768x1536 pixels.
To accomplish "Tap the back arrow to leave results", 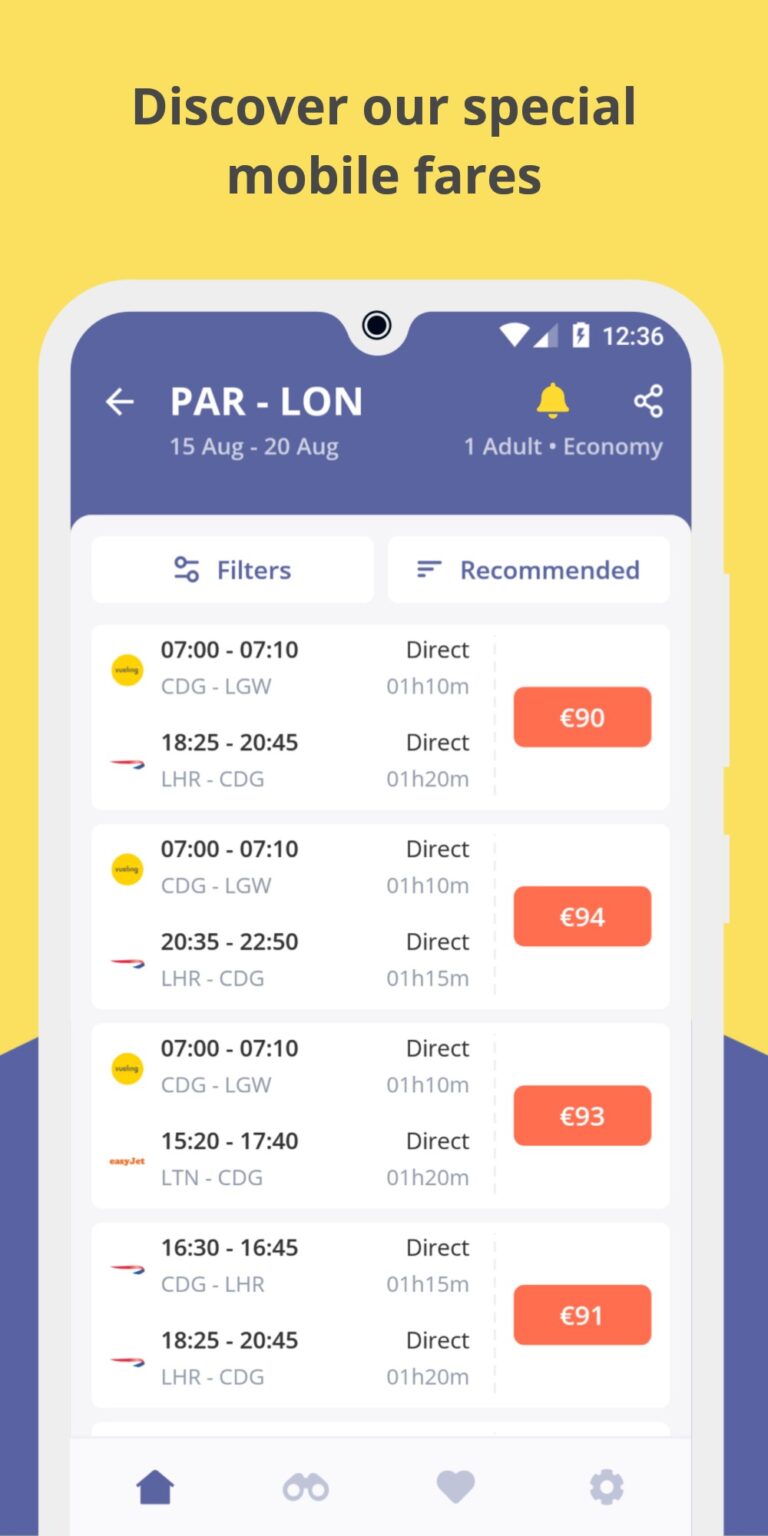I will (x=120, y=401).
